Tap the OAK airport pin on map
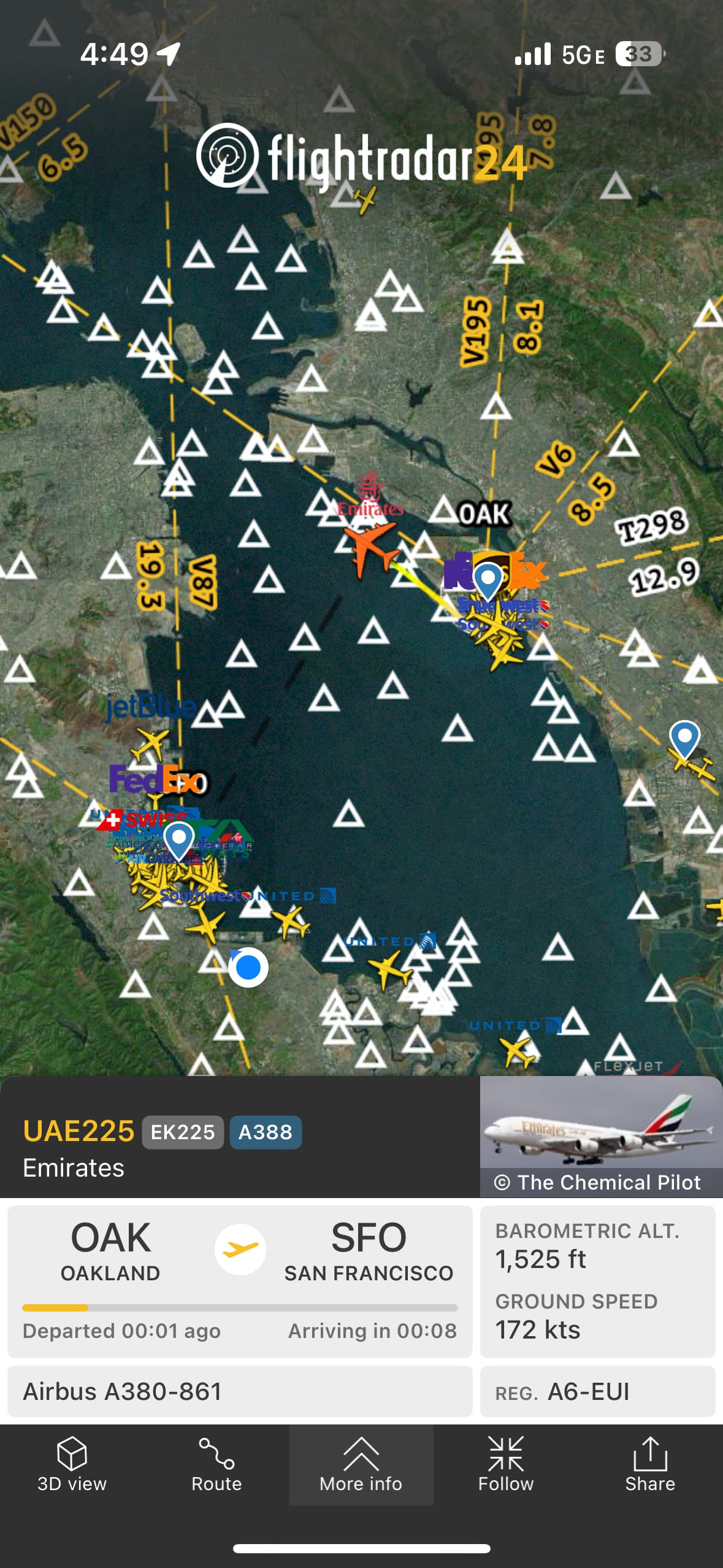The width and height of the screenshot is (723, 1568). [488, 580]
